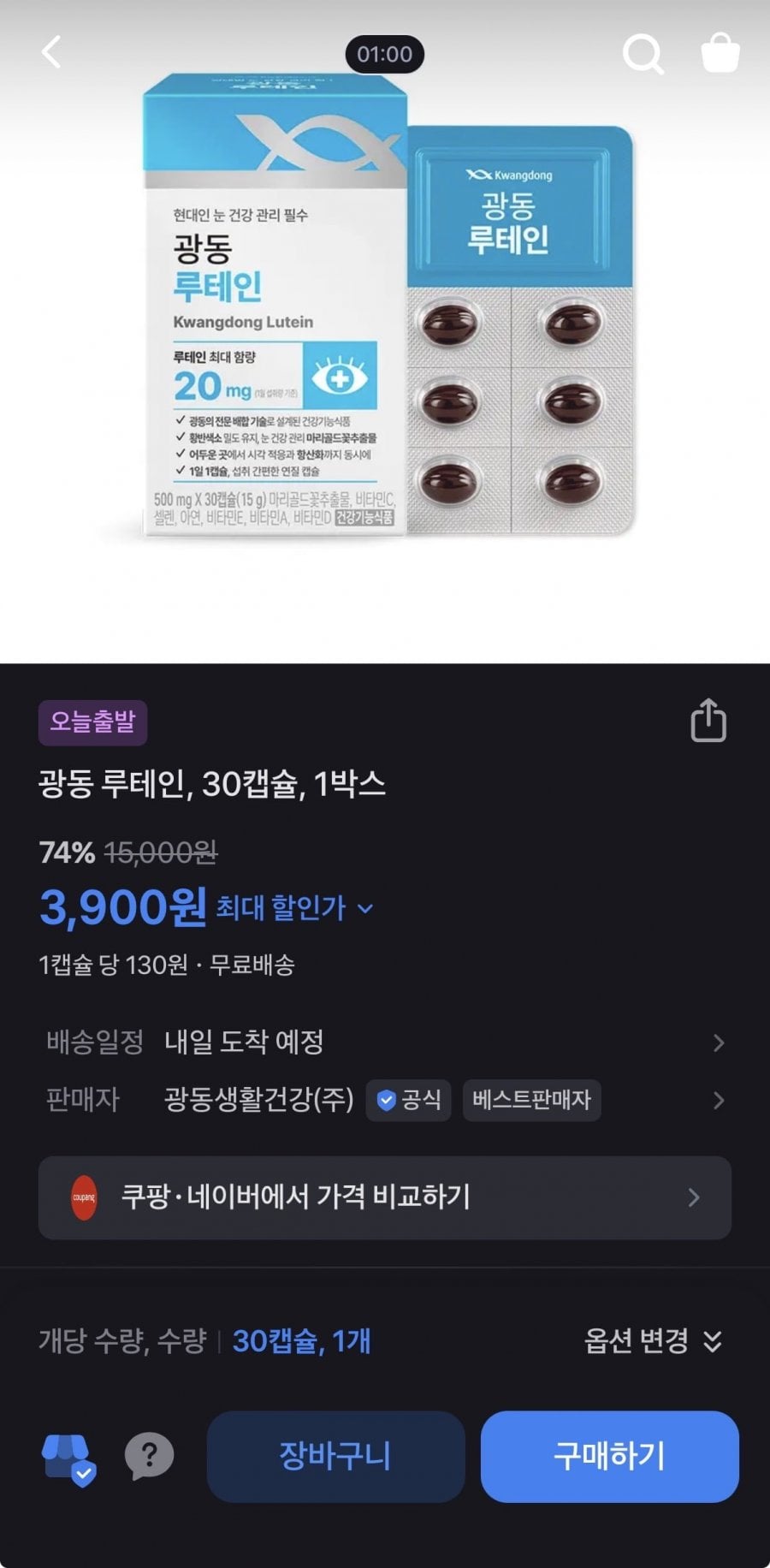Viewport: 770px width, 1568px height.
Task: View the product image of 광동 루테인
Action: pos(389,308)
